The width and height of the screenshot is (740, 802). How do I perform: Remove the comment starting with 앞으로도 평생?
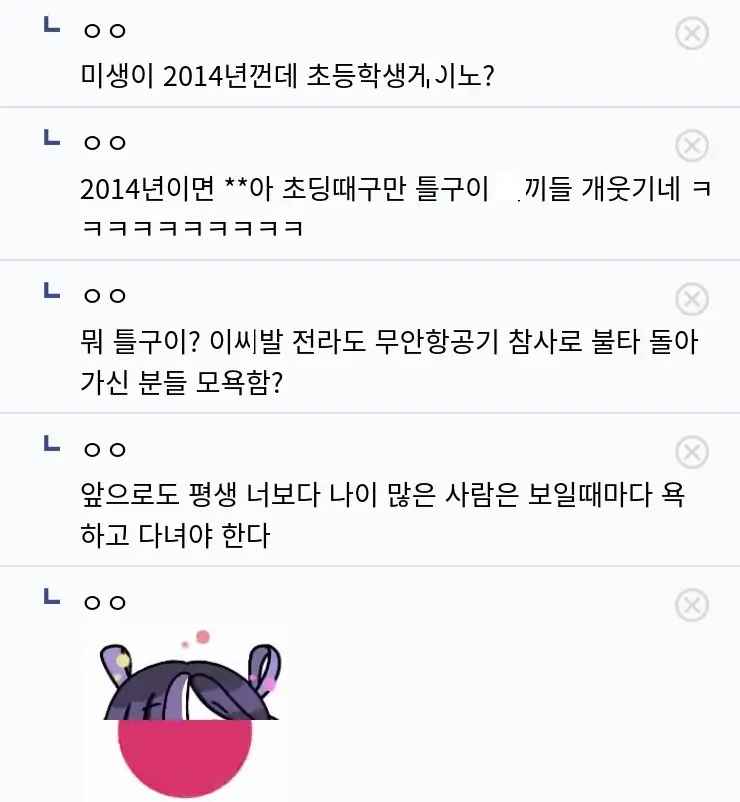pyautogui.click(x=692, y=452)
